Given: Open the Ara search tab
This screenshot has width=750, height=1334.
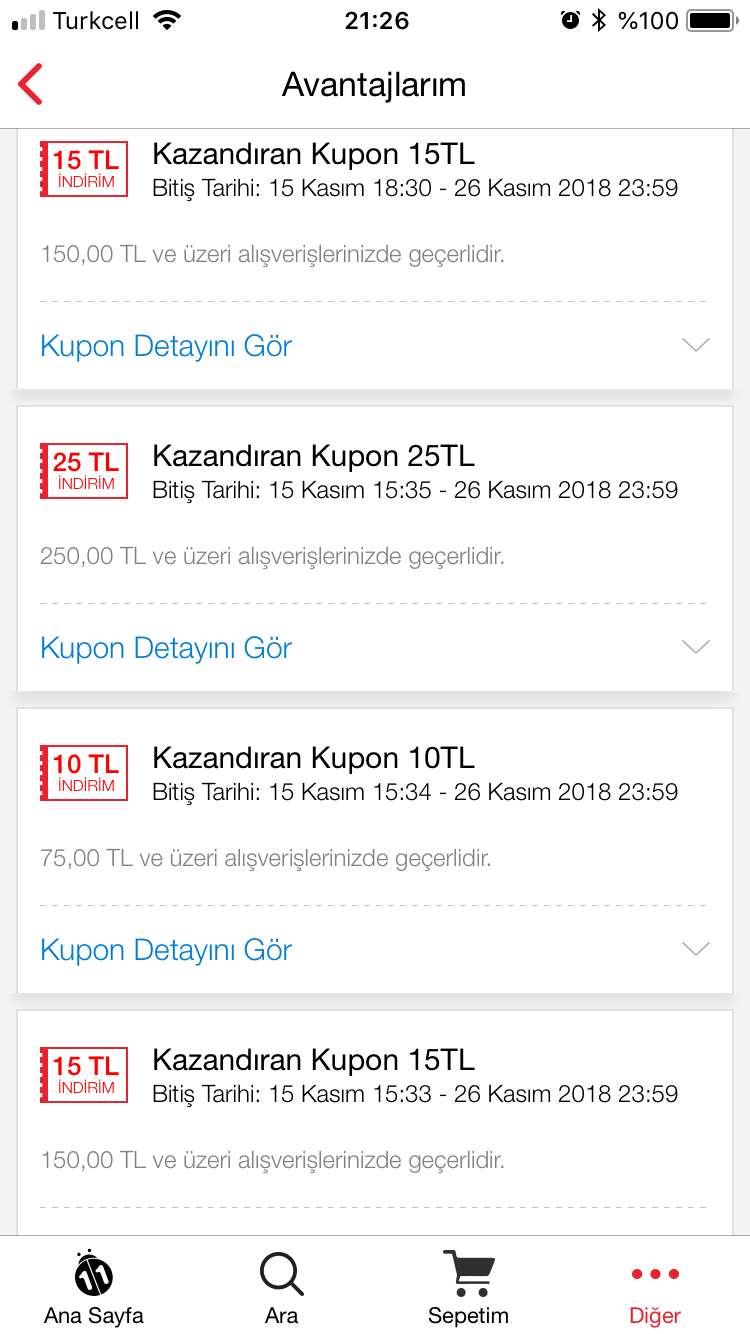Looking at the screenshot, I should [281, 1287].
